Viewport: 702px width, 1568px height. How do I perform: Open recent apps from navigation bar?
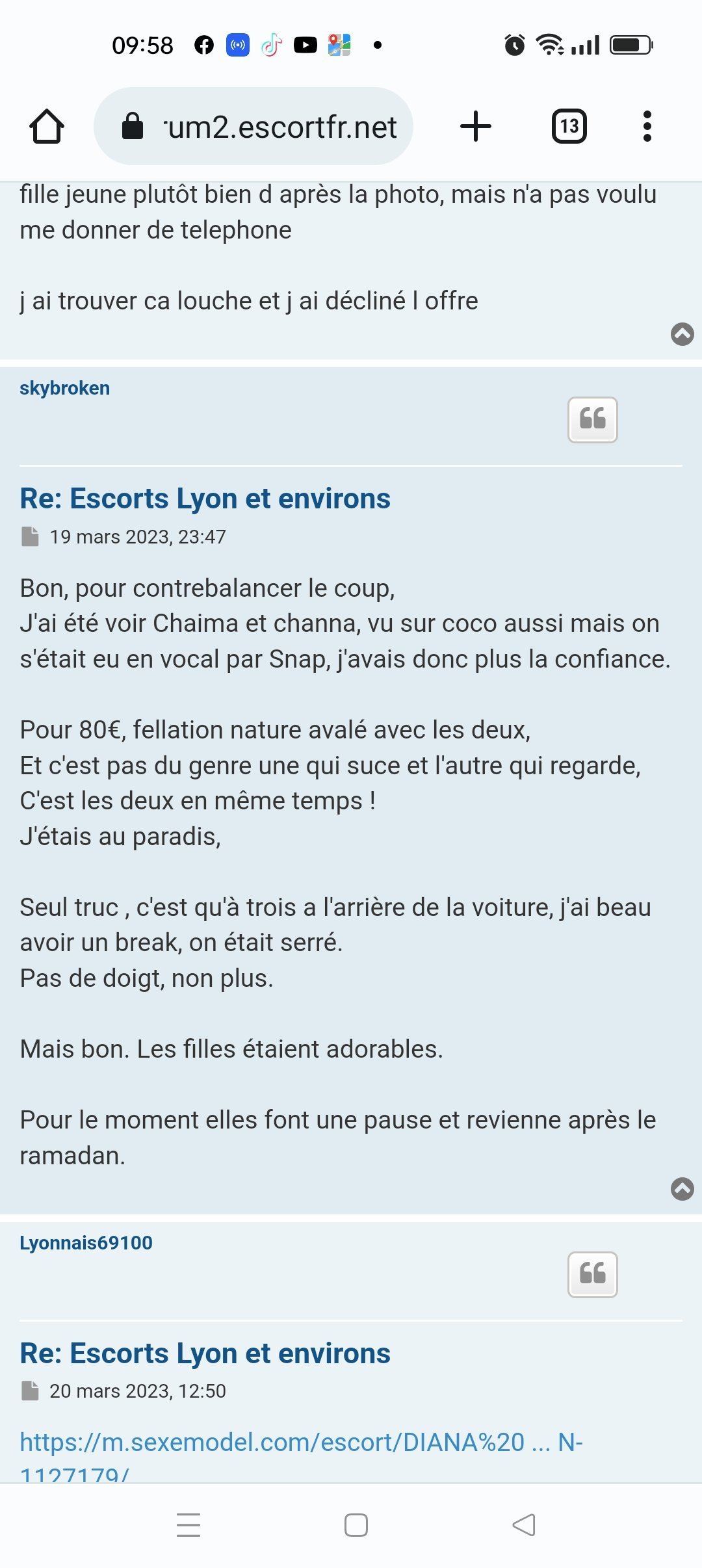pos(188,1525)
